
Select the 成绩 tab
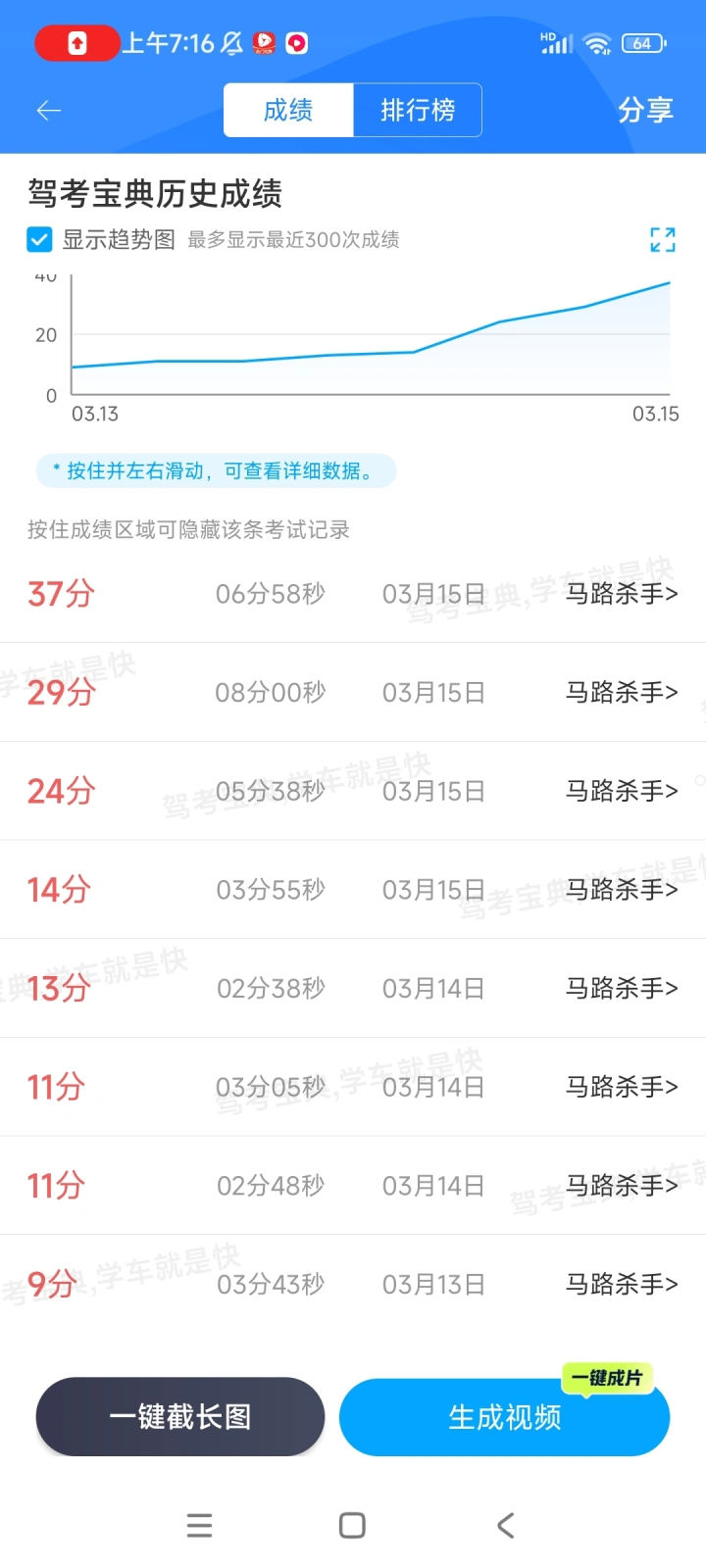(x=288, y=110)
